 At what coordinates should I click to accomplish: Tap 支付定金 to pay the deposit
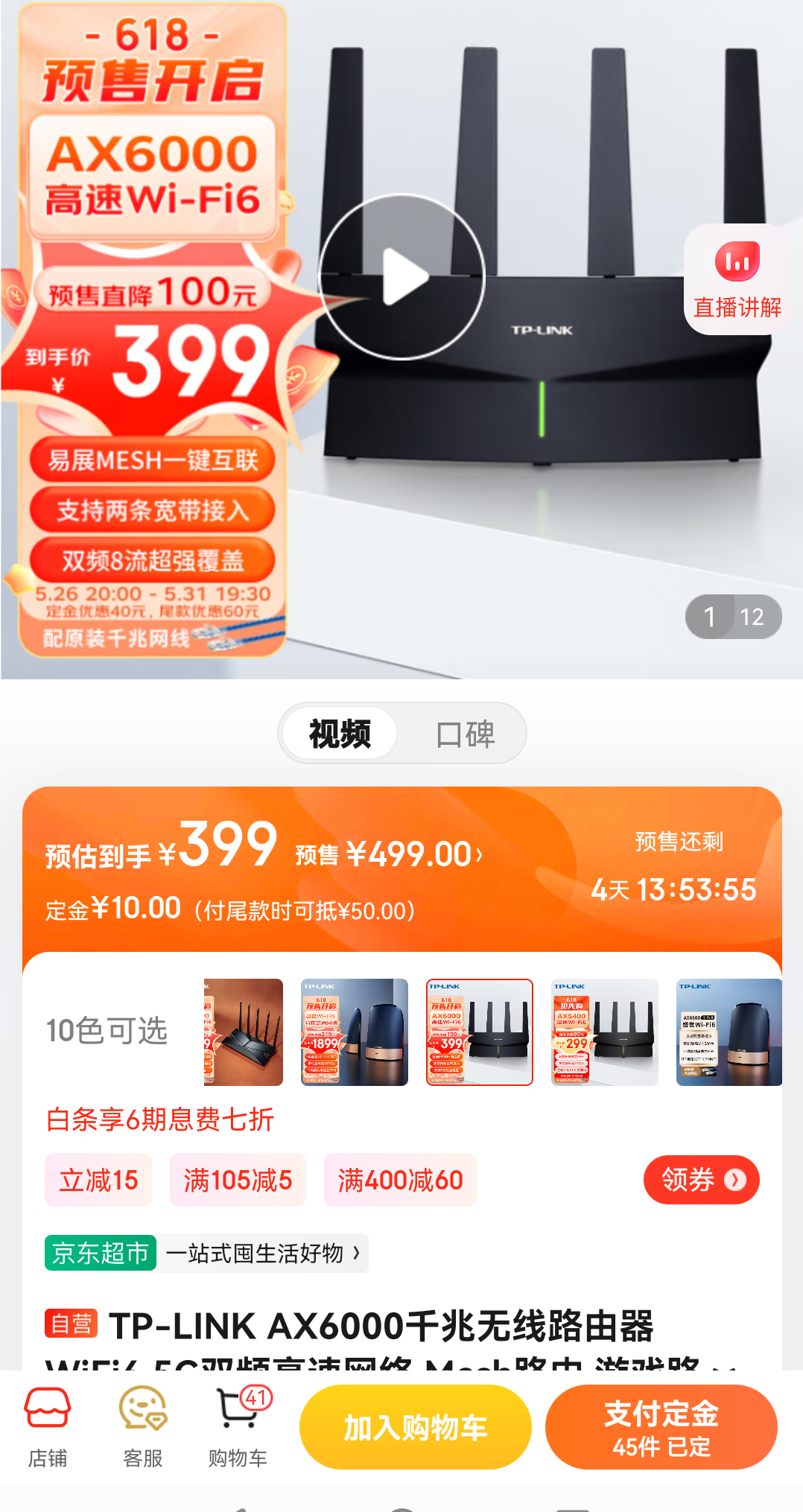661,1427
